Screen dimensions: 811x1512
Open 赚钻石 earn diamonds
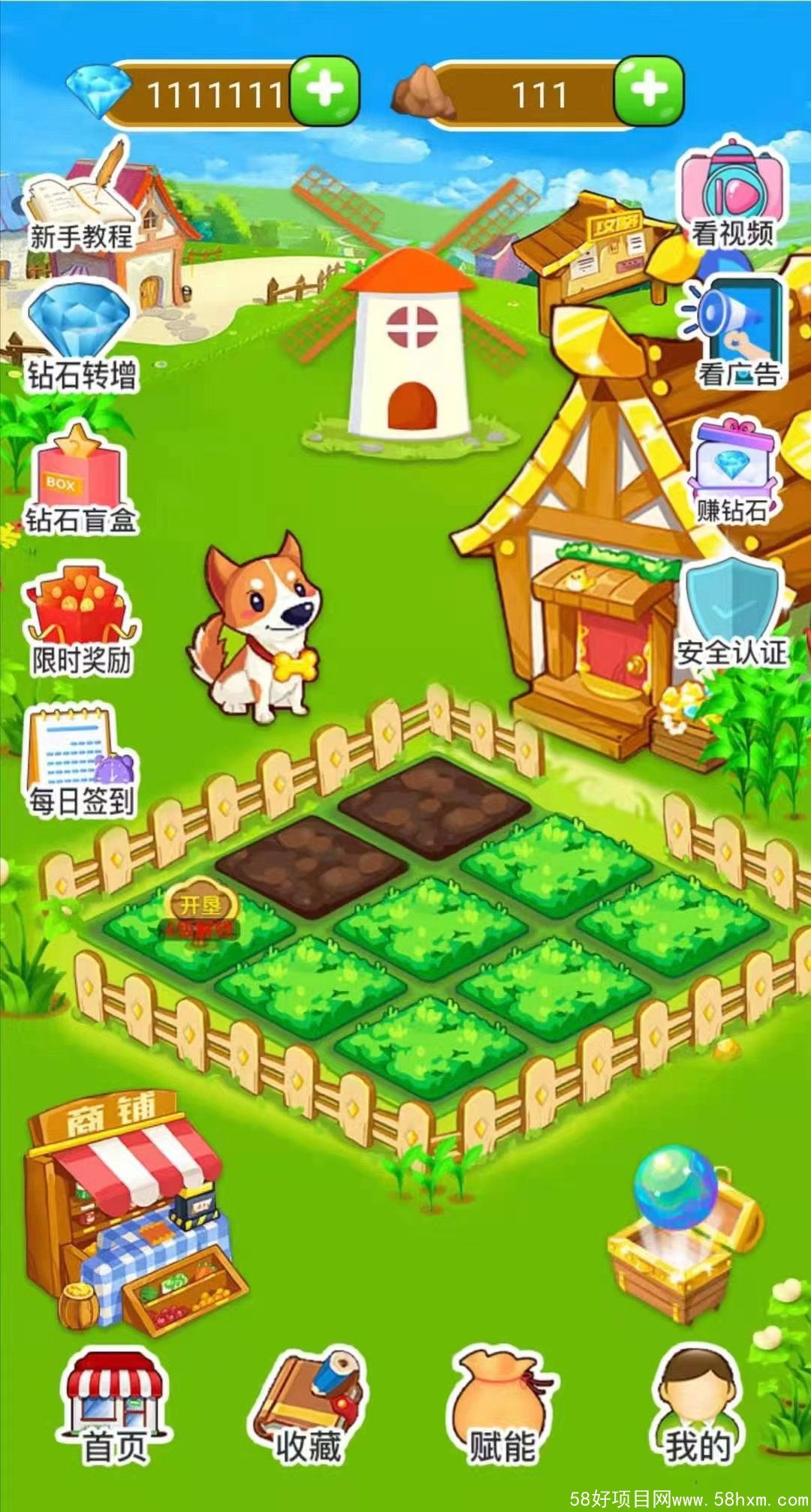tap(733, 473)
